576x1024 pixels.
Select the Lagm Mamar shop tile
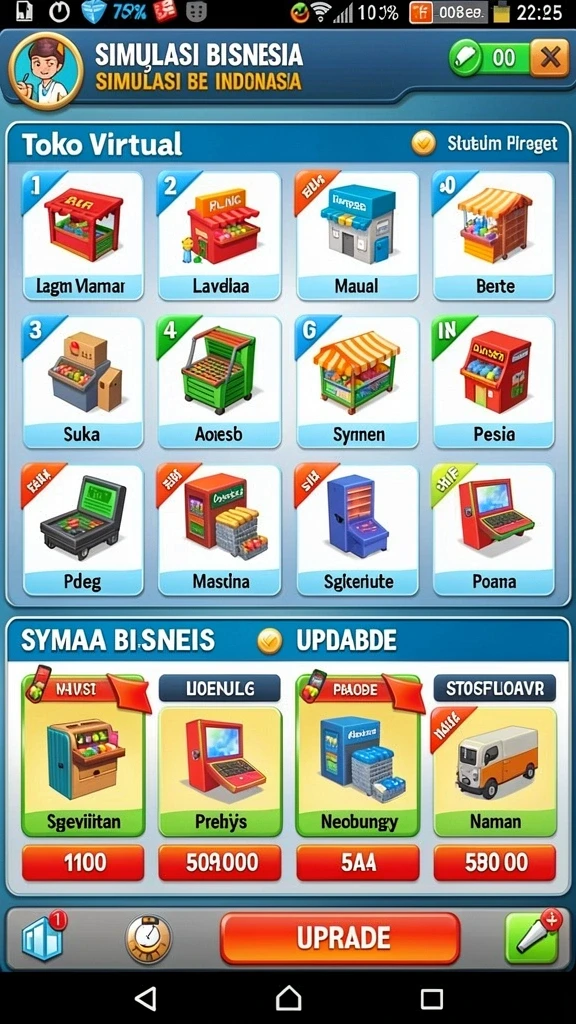pos(82,236)
